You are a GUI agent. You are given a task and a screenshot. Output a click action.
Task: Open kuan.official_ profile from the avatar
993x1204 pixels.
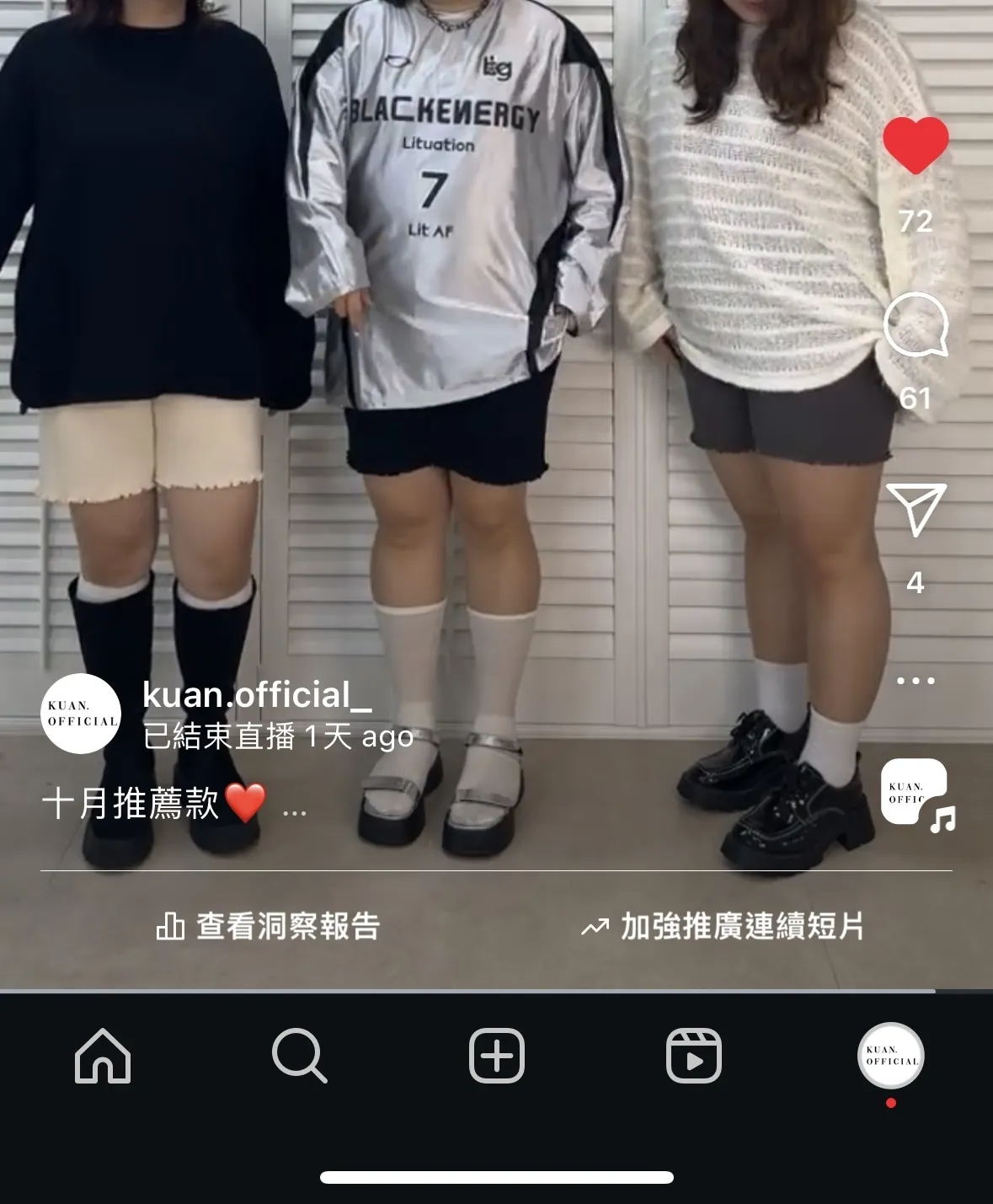coord(81,713)
